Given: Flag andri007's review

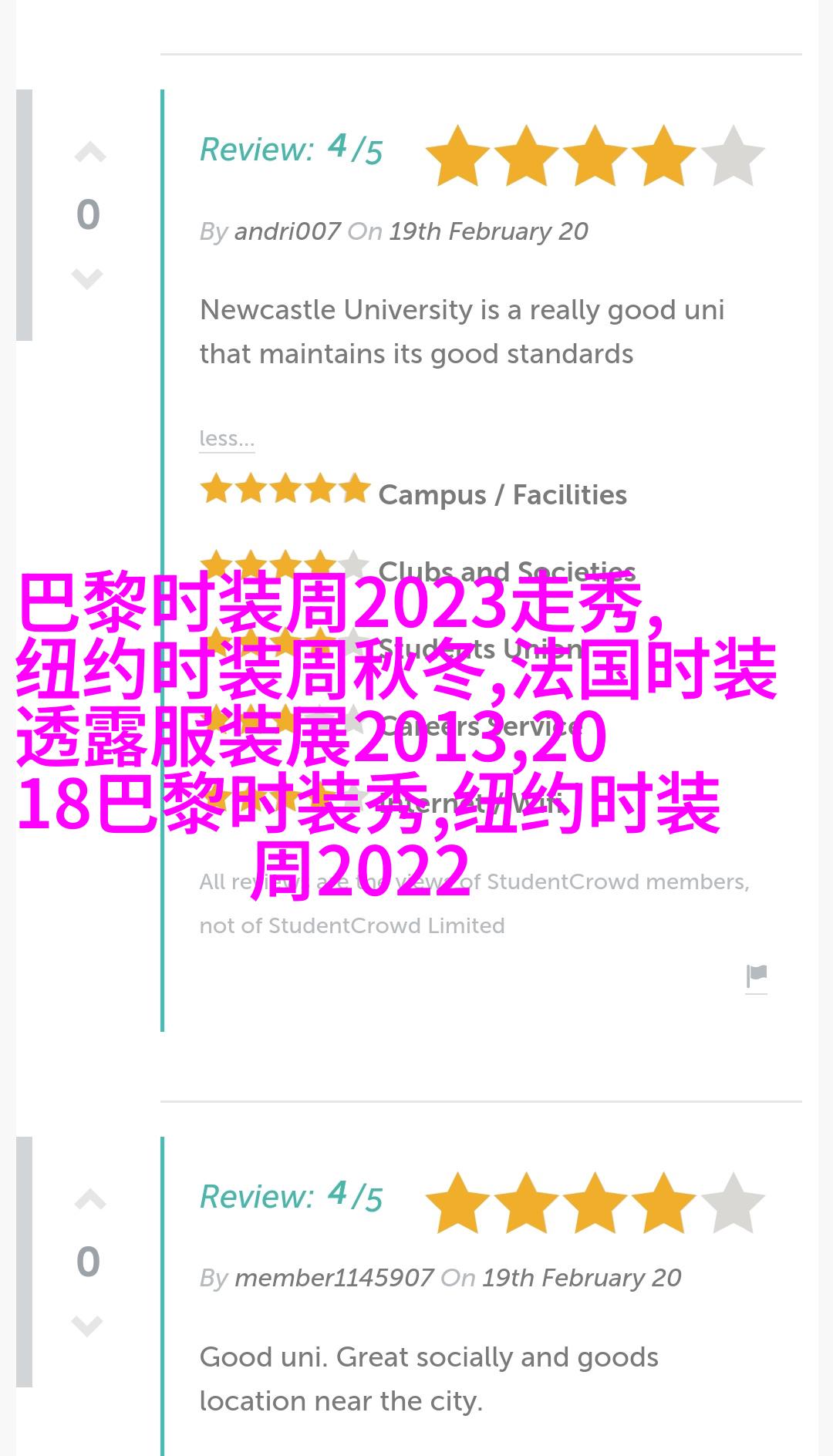Looking at the screenshot, I should 757,976.
